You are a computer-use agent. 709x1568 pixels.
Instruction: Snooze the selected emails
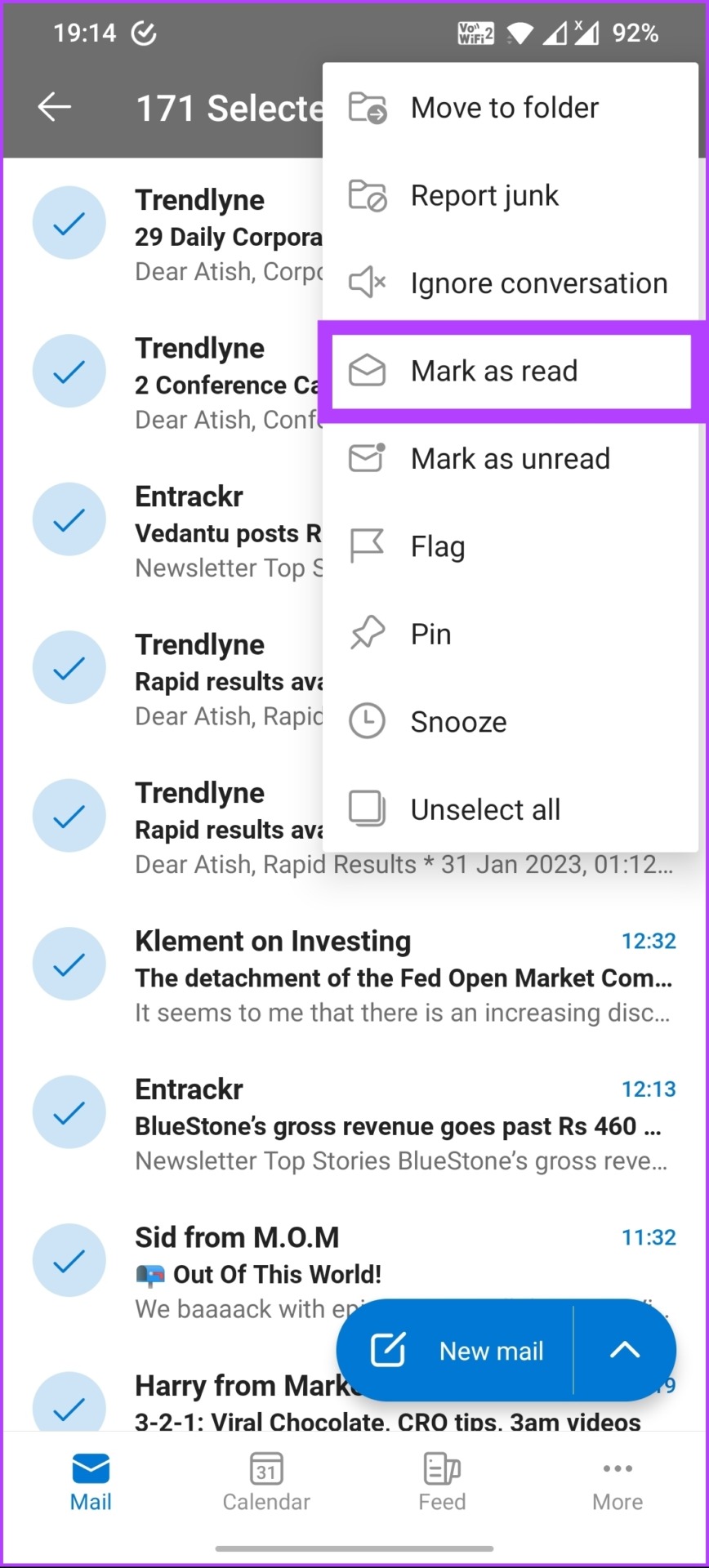pyautogui.click(x=511, y=722)
